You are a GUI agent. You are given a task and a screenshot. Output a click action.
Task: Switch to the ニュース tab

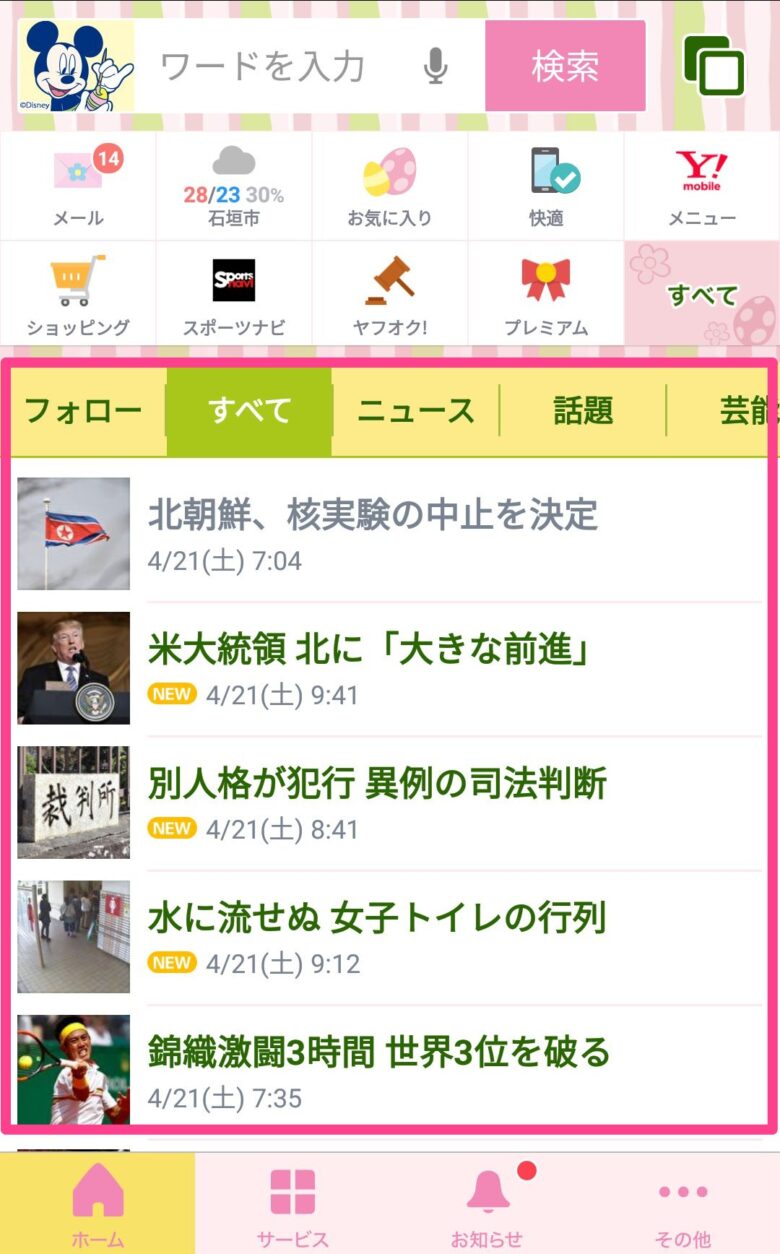[x=416, y=411]
